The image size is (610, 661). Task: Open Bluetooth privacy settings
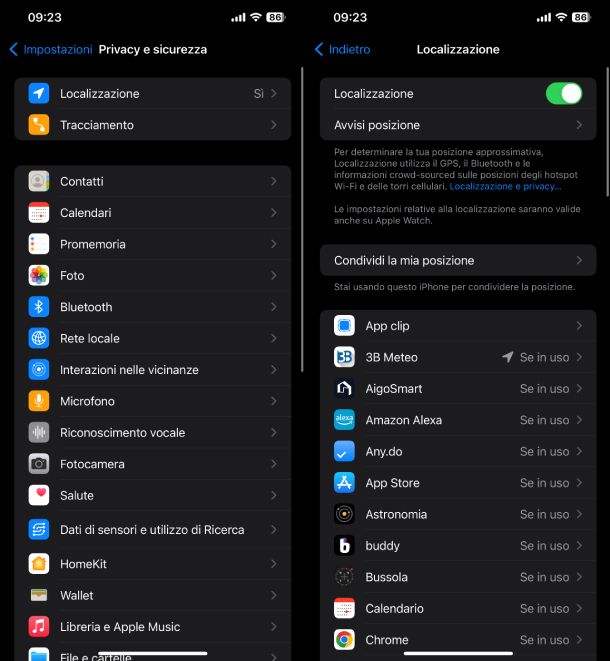152,307
